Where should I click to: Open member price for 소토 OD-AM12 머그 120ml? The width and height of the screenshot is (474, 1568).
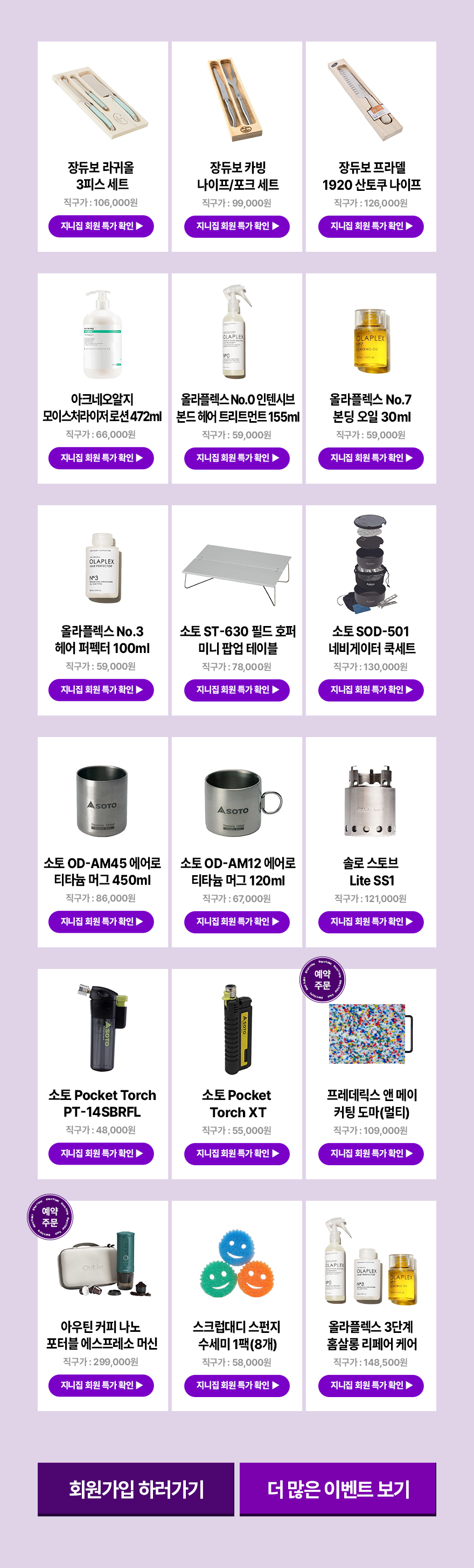(x=237, y=922)
